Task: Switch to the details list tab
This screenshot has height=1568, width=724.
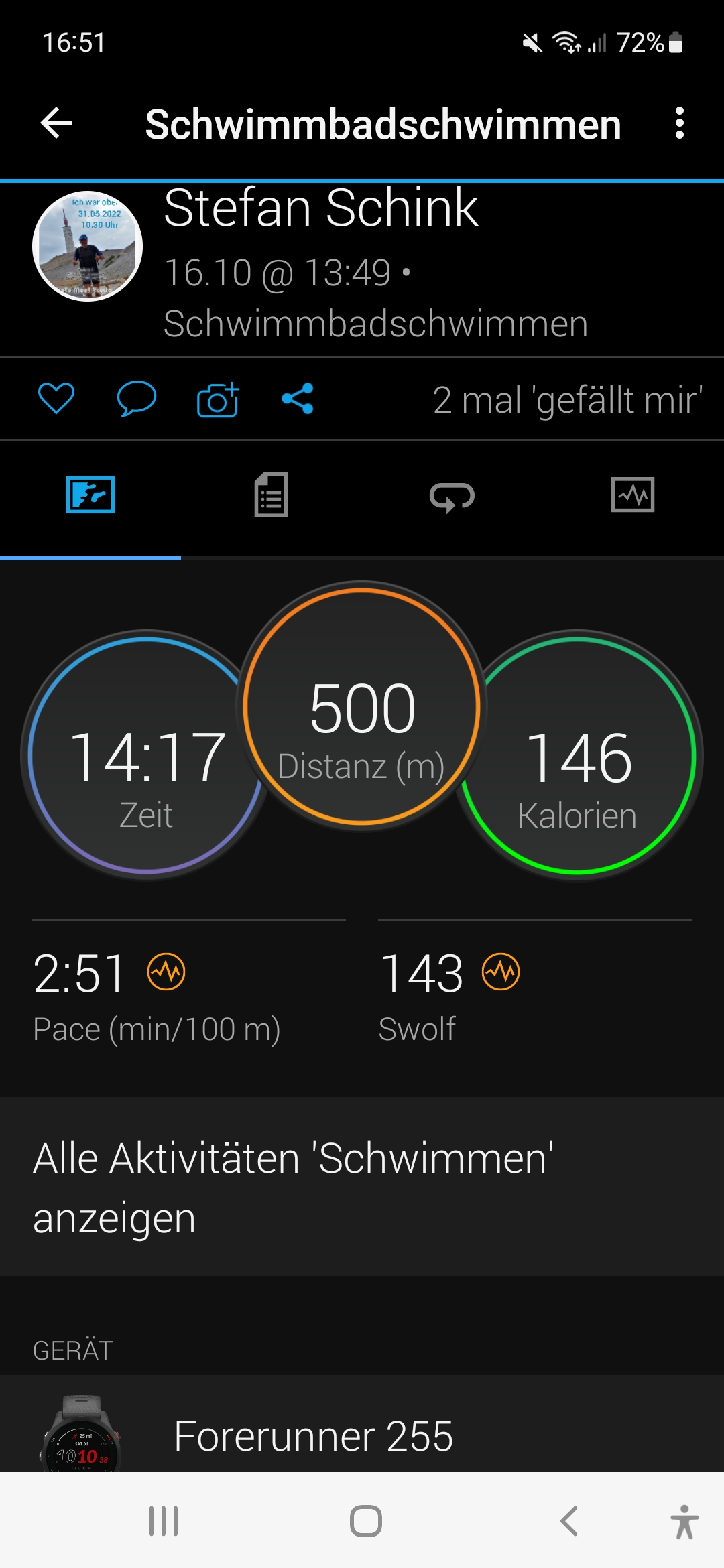Action: pos(271,495)
